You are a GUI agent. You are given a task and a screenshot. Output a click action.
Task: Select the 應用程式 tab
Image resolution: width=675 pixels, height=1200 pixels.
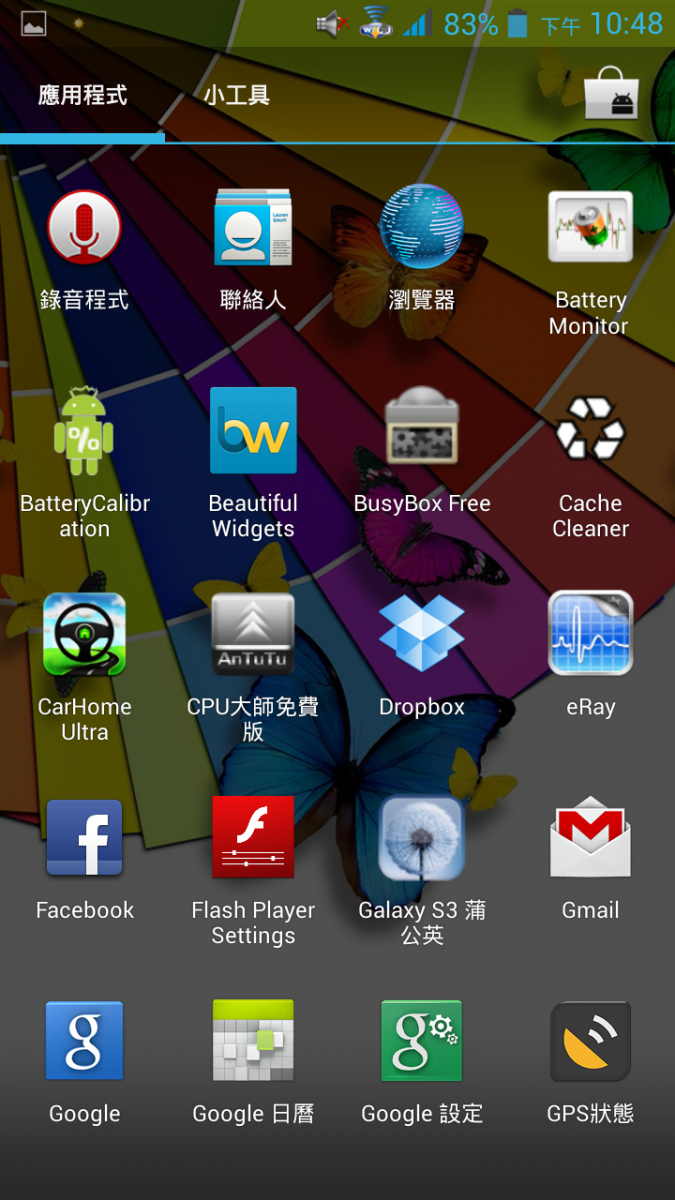83,96
